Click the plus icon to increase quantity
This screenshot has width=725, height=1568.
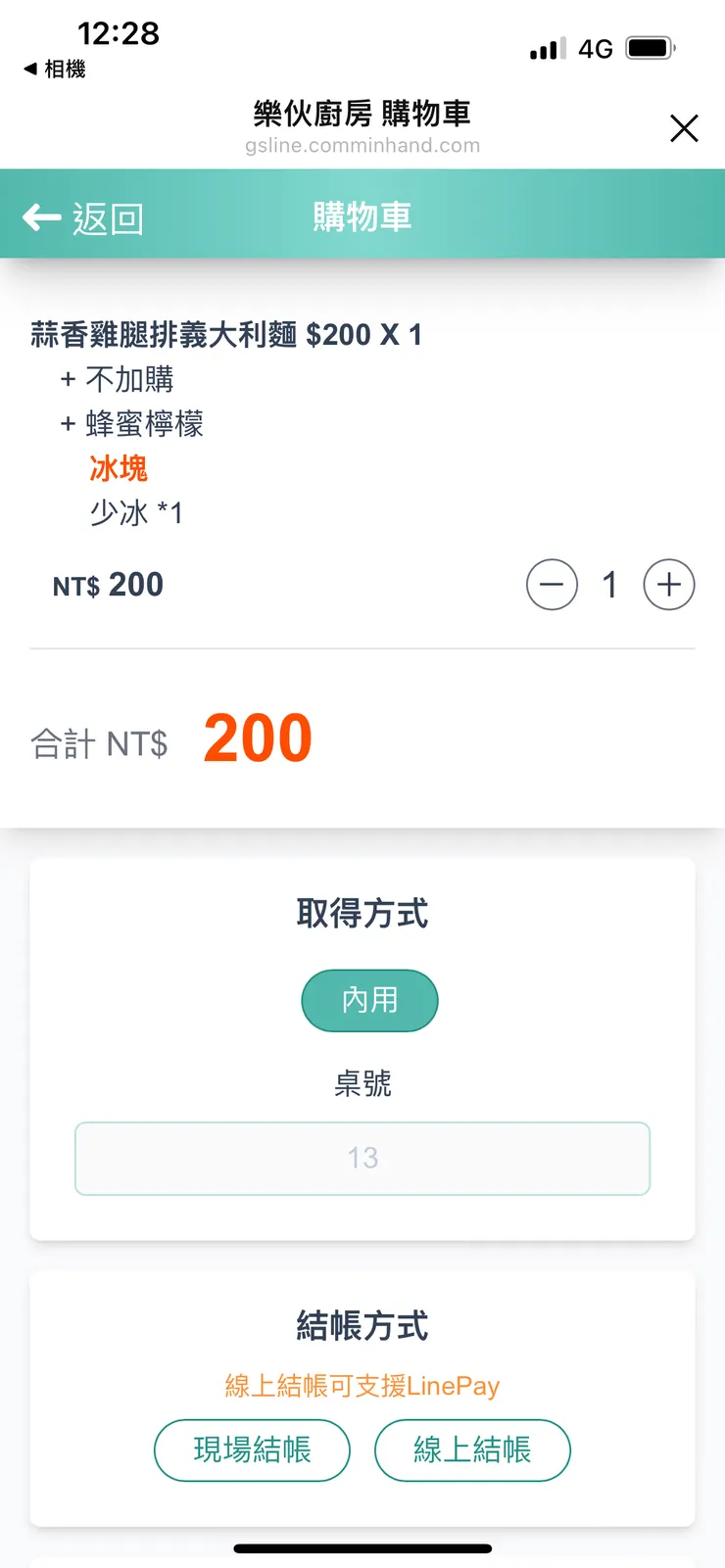(668, 584)
